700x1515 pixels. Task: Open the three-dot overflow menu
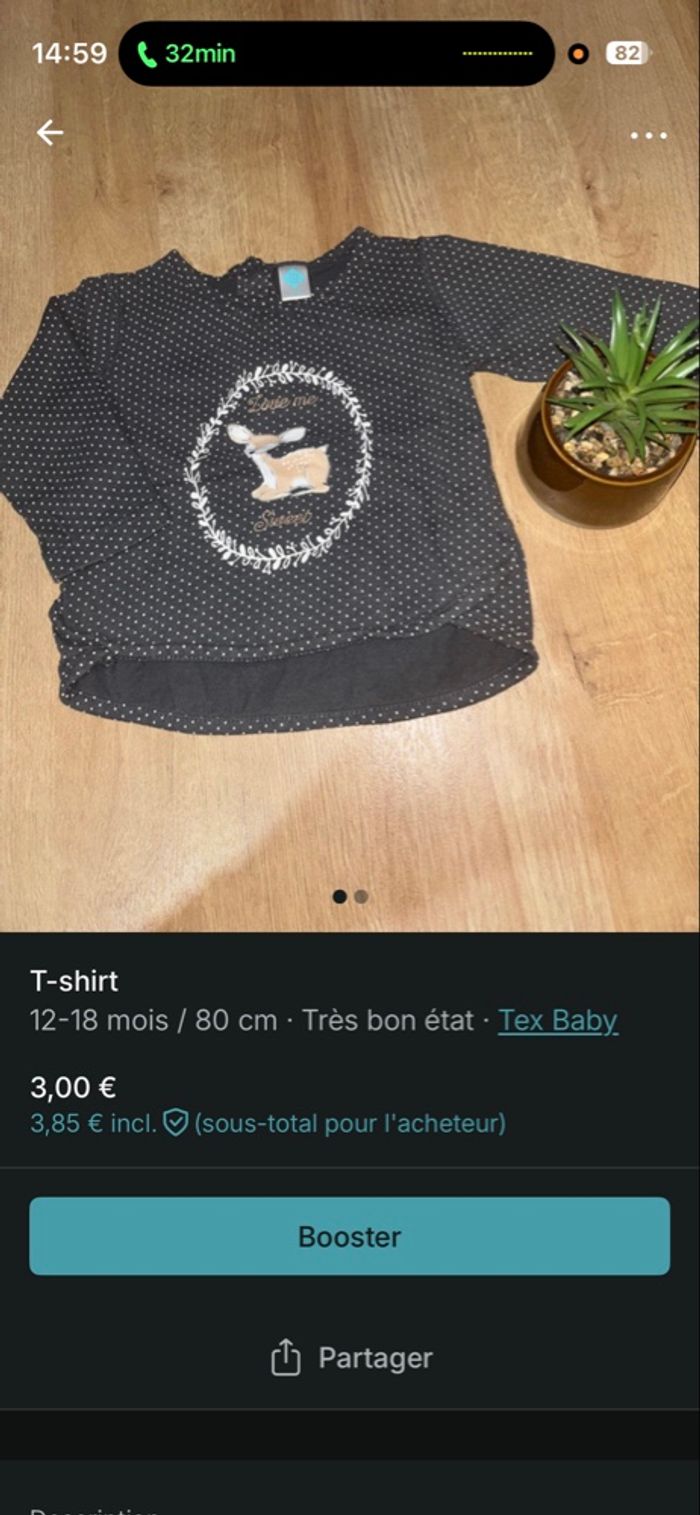(x=648, y=136)
